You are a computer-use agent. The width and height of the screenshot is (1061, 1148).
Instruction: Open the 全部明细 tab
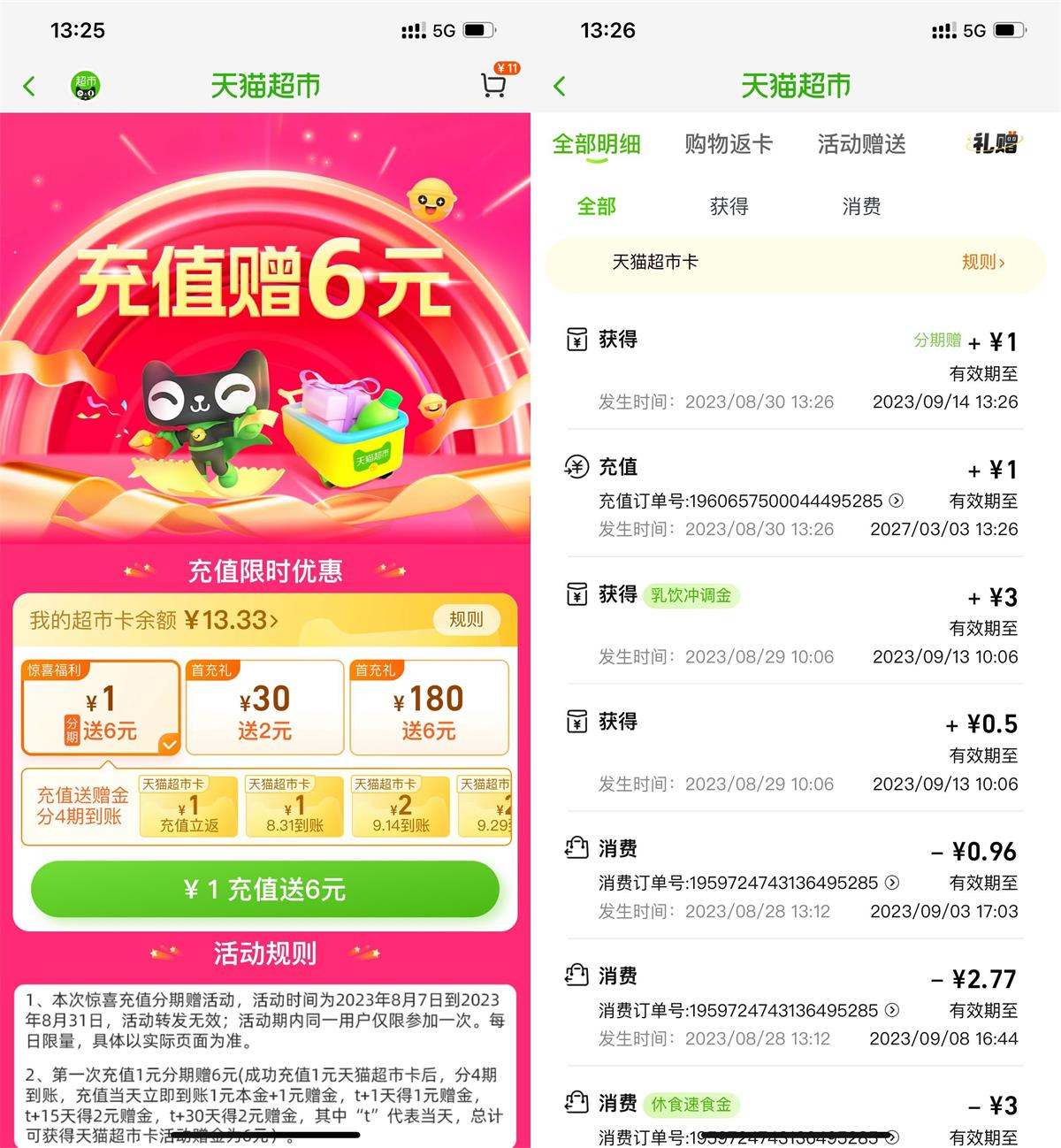click(x=596, y=143)
